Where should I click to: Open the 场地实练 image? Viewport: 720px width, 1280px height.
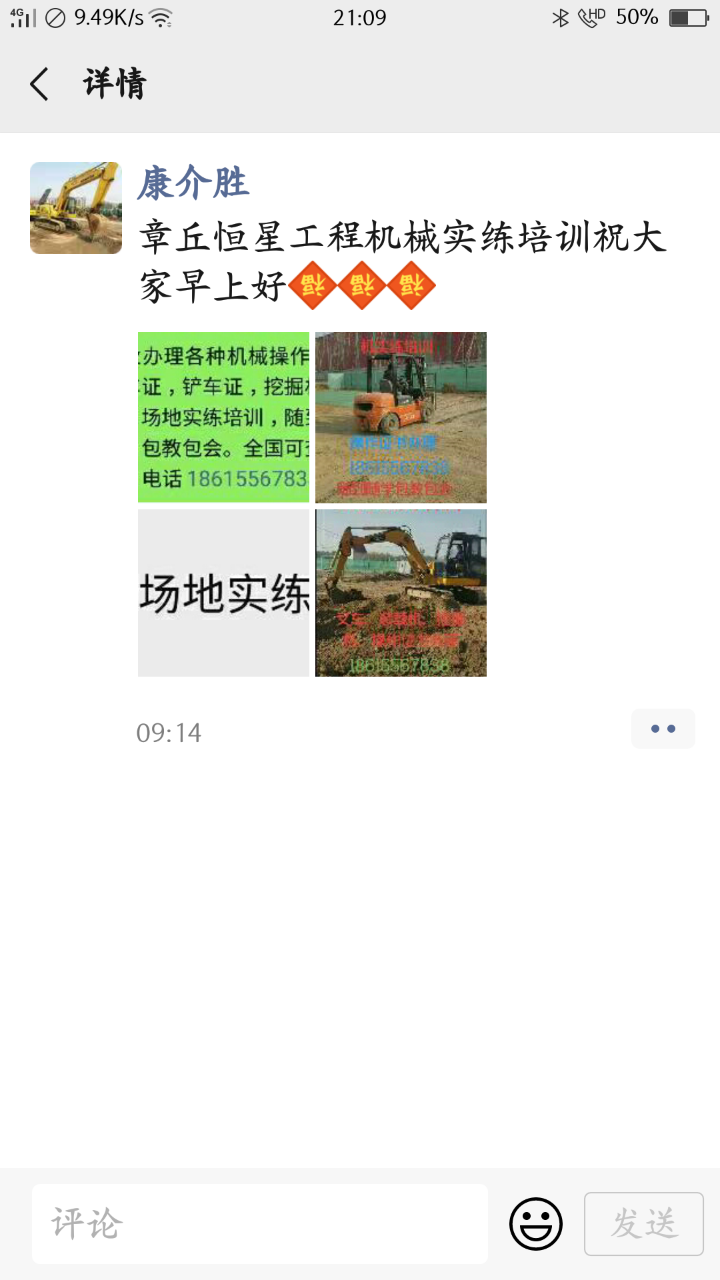[x=223, y=593]
